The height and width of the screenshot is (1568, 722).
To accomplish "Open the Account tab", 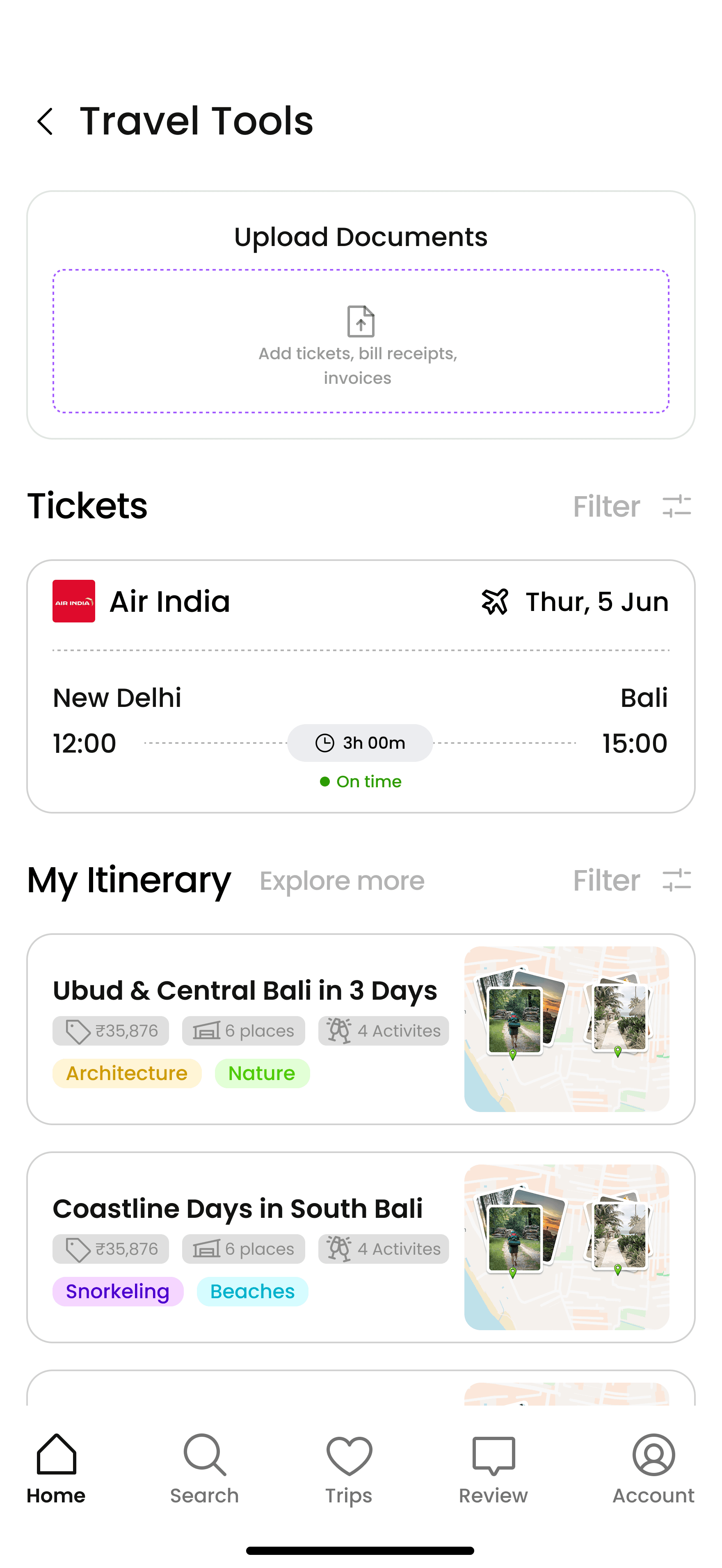I will (x=653, y=1468).
